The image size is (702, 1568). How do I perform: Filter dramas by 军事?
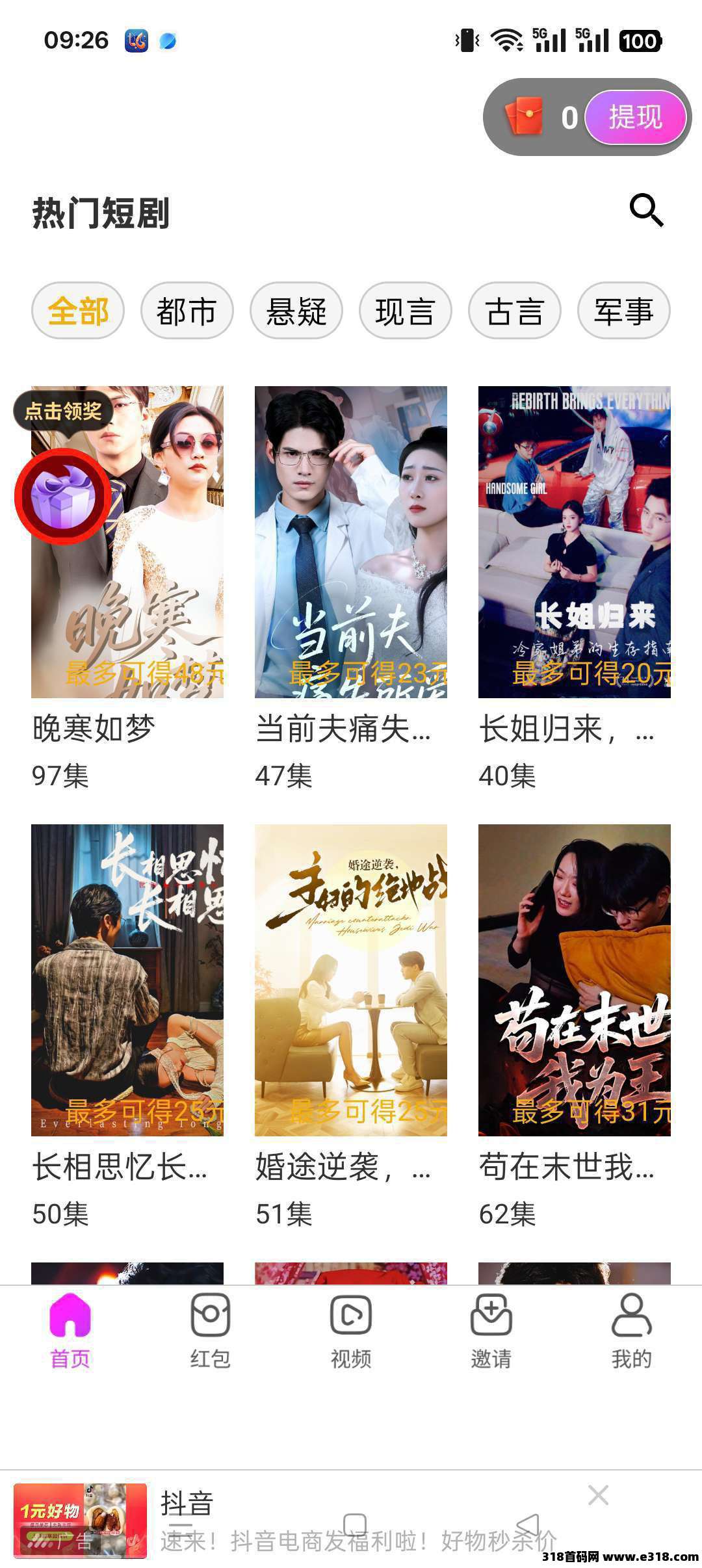(x=623, y=311)
